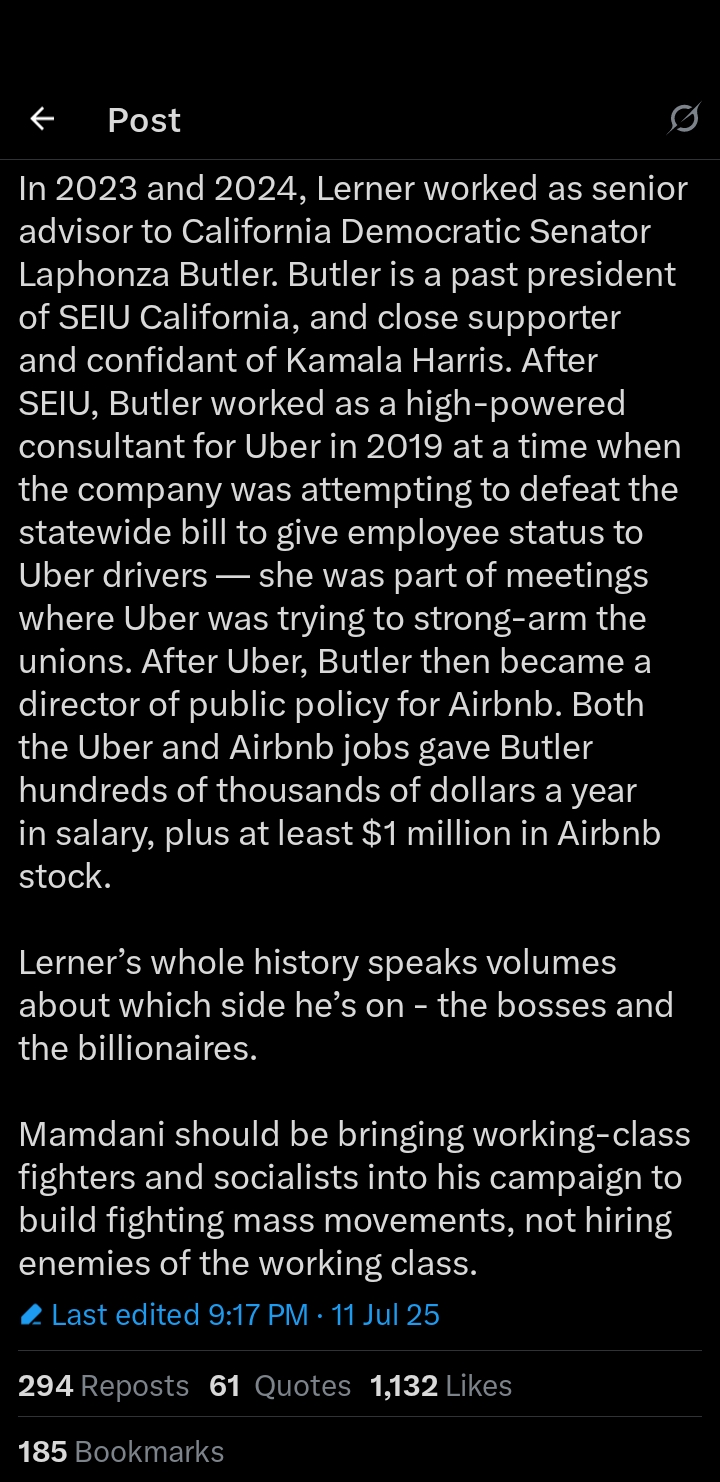Open the Grok icon in the header
This screenshot has height=1482, width=720.
684,120
